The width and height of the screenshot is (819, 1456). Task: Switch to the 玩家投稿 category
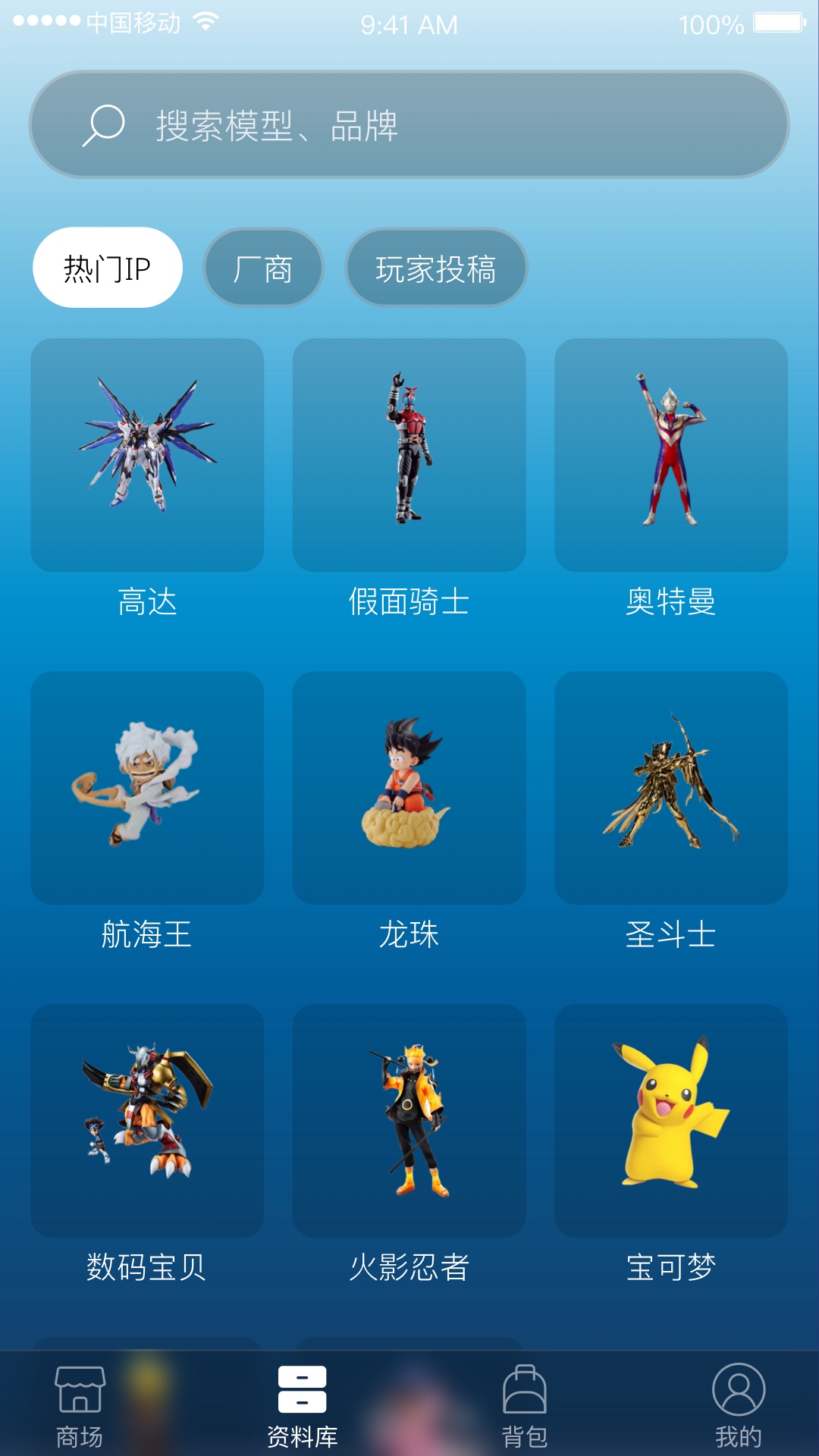[436, 268]
